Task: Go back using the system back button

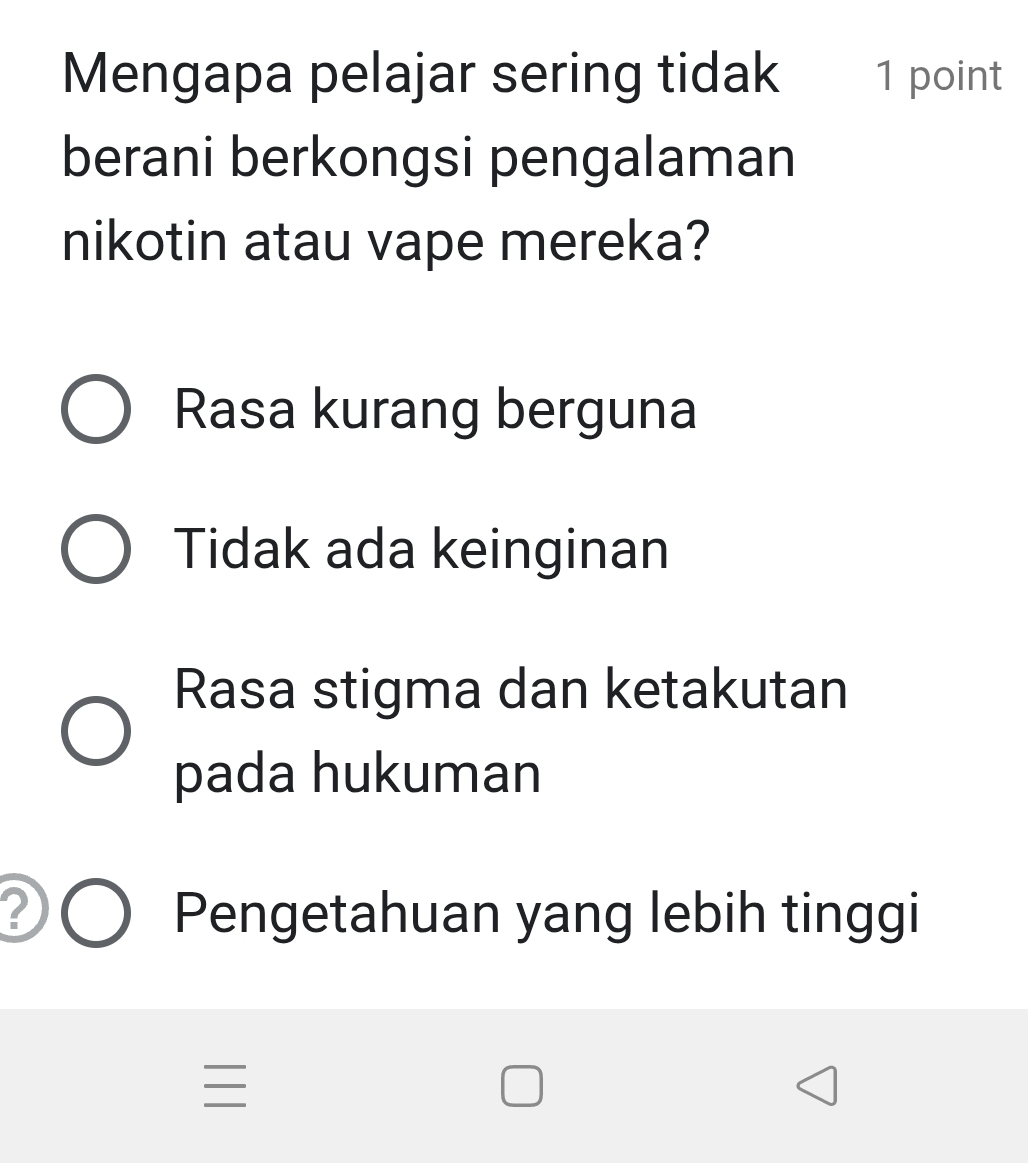Action: 816,1086
